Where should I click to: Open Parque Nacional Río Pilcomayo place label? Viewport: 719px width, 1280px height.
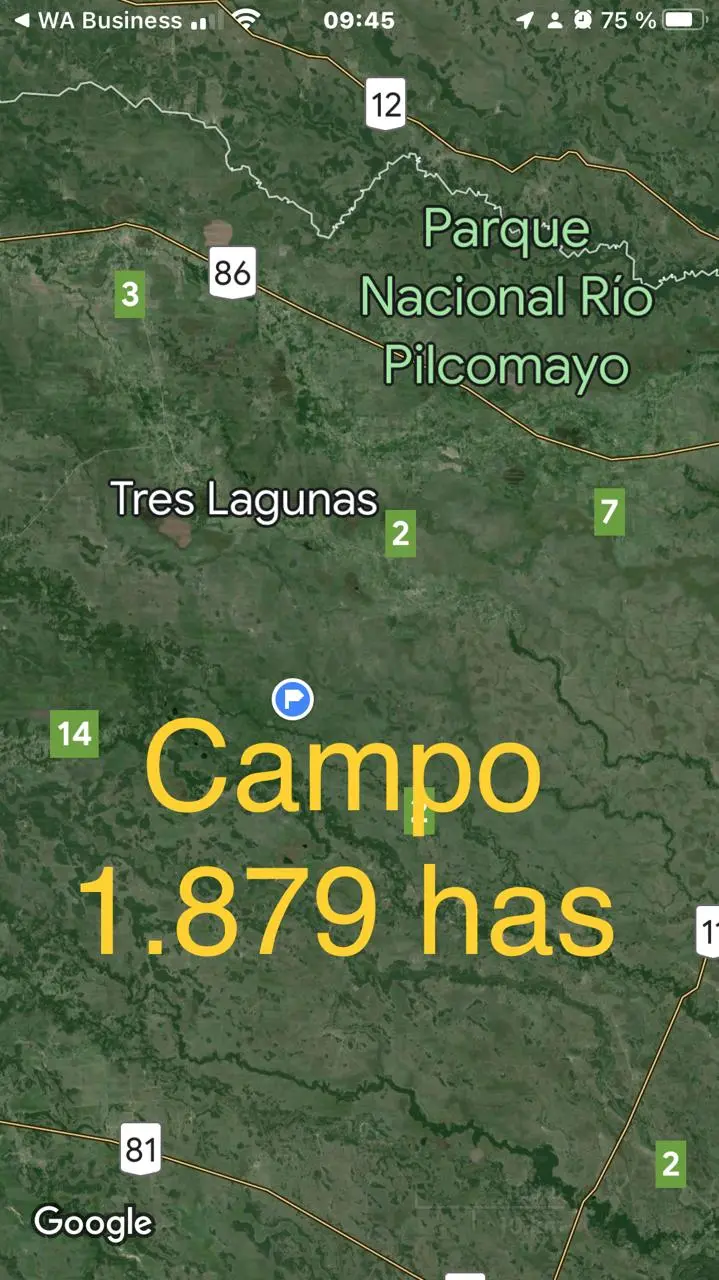[x=507, y=297]
